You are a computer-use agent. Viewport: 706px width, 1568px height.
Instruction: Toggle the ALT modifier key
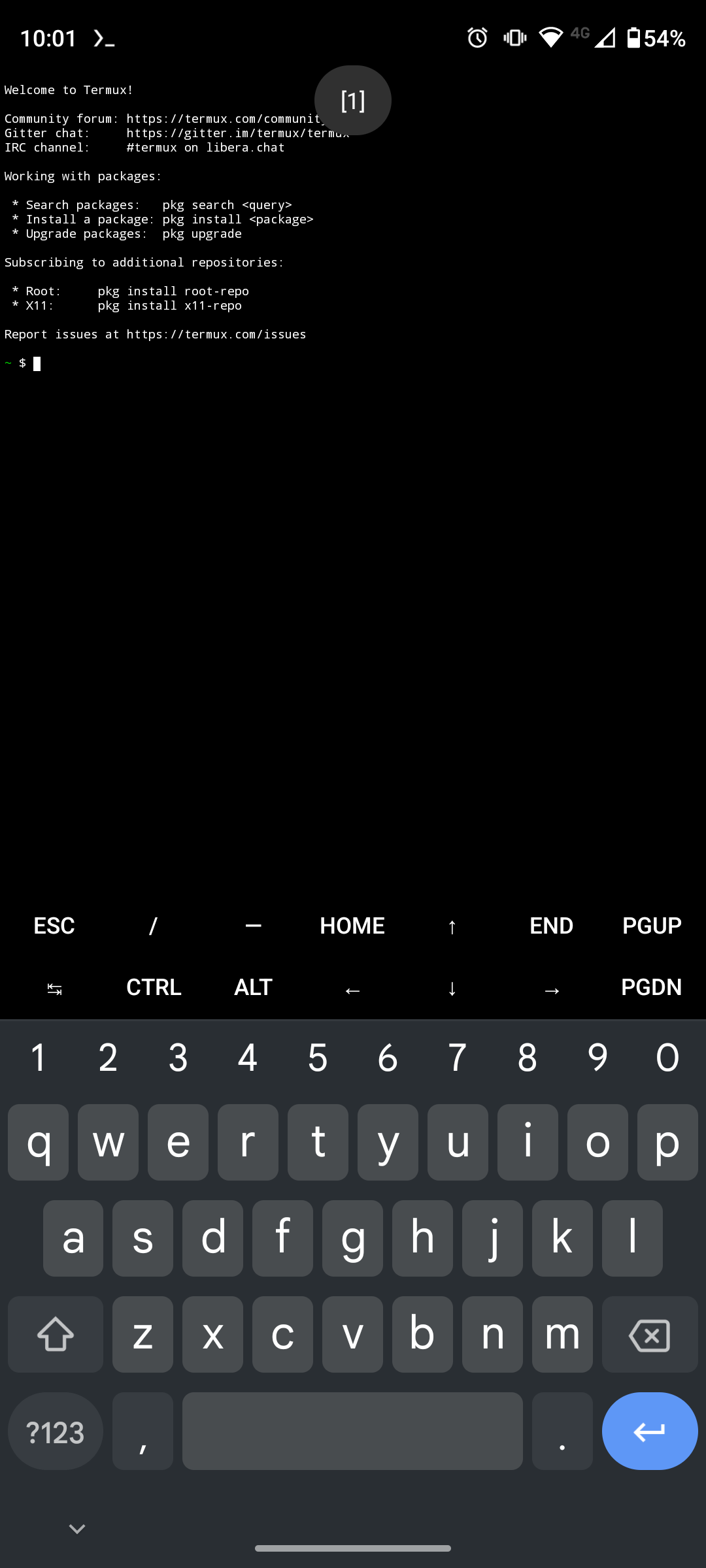[x=252, y=987]
